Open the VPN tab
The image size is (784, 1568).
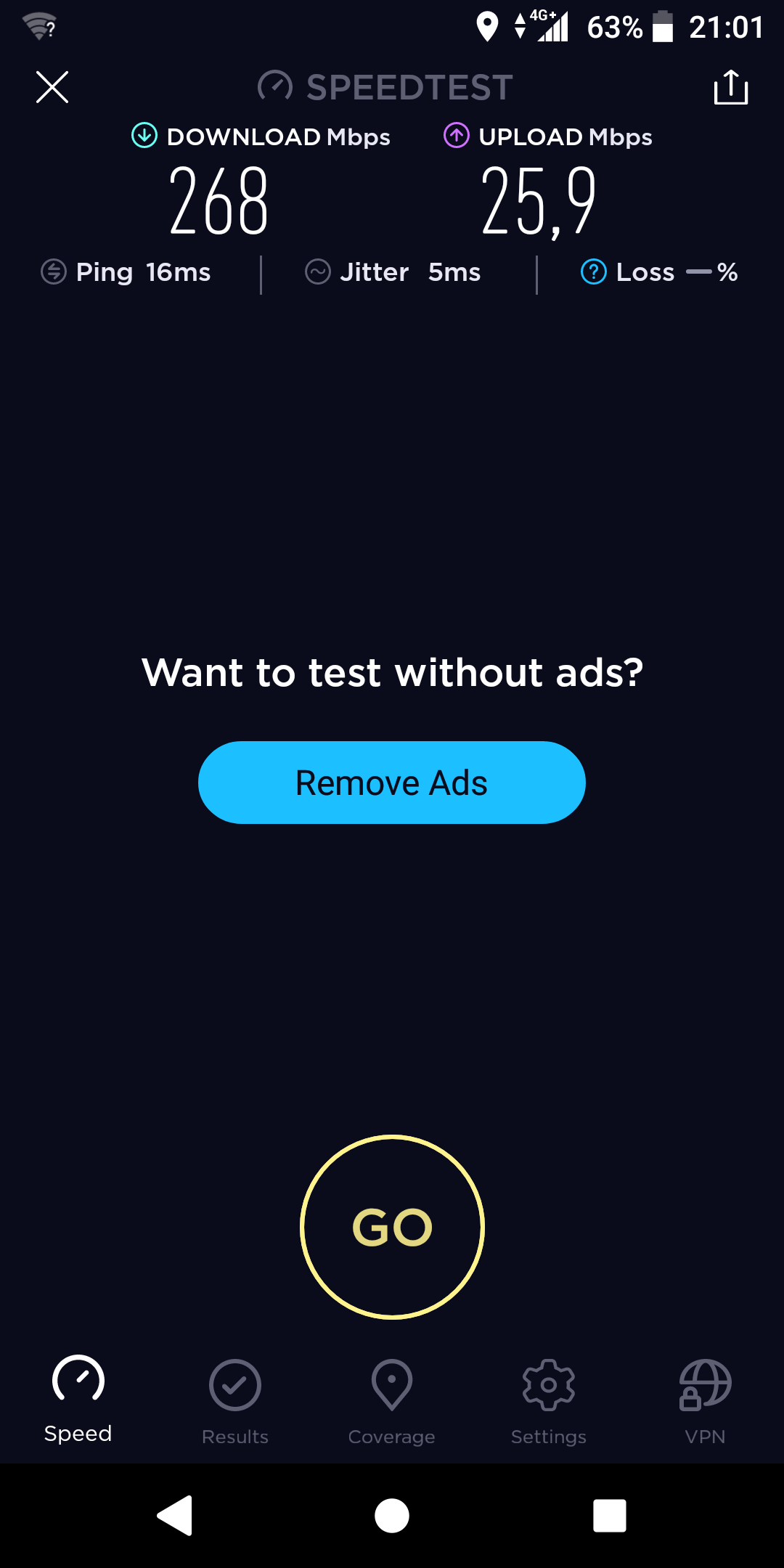(x=705, y=1401)
